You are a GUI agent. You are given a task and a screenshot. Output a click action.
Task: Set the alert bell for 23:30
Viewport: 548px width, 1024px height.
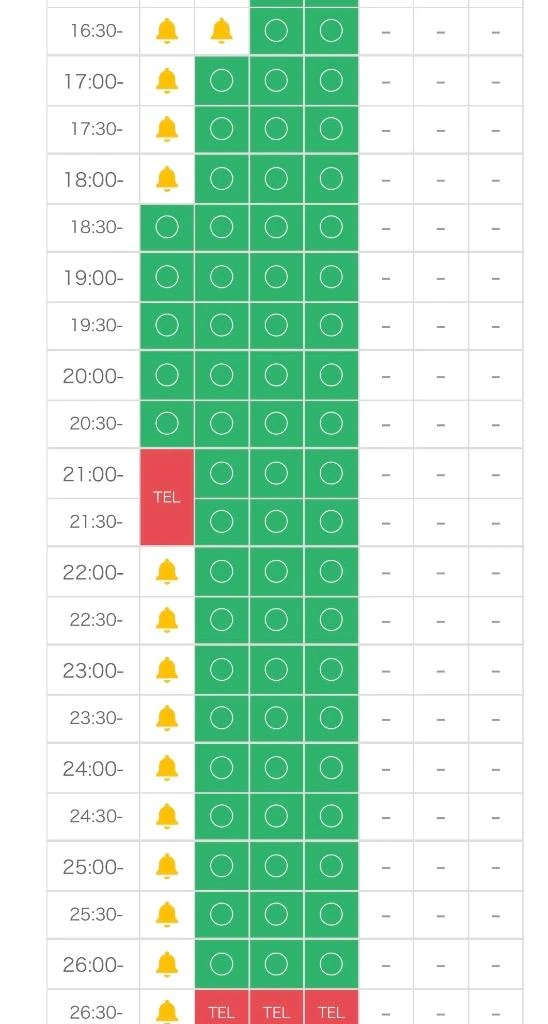(x=167, y=718)
